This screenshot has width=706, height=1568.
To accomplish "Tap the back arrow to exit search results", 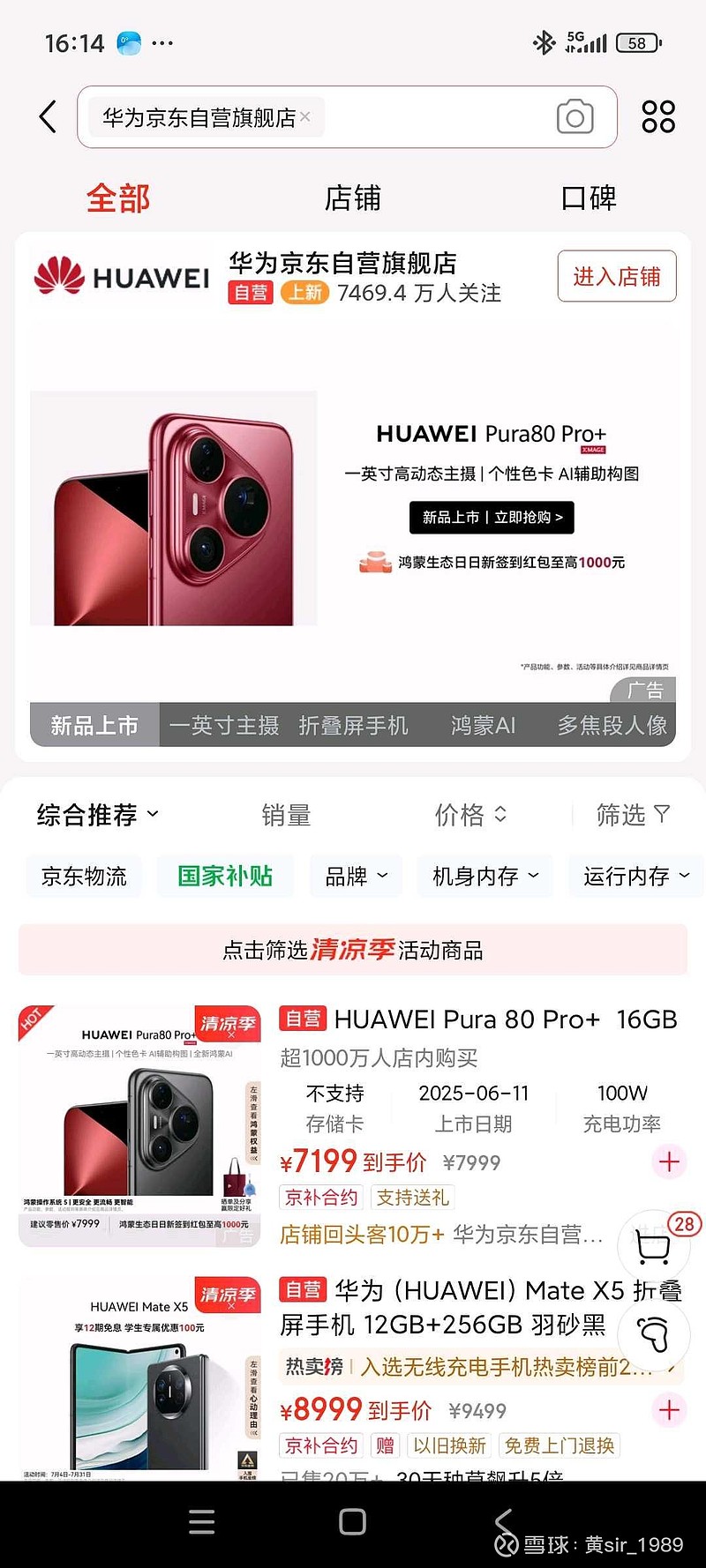I will tap(46, 116).
